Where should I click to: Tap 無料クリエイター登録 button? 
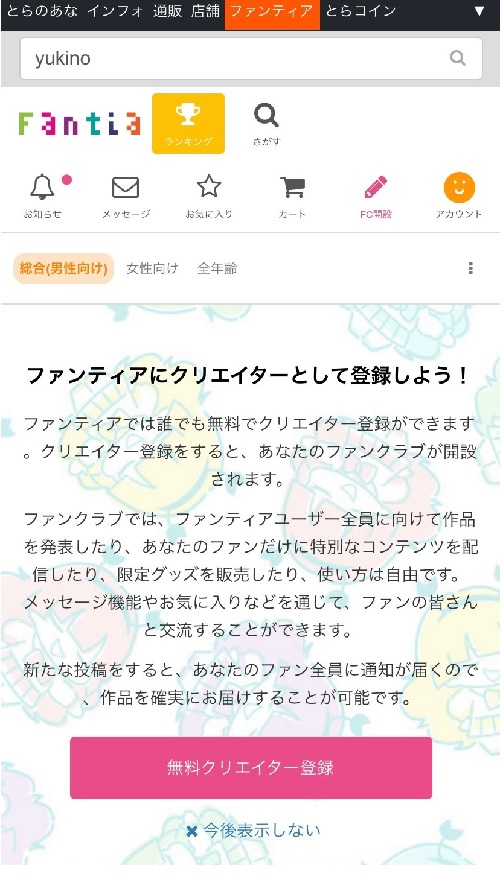[251, 768]
